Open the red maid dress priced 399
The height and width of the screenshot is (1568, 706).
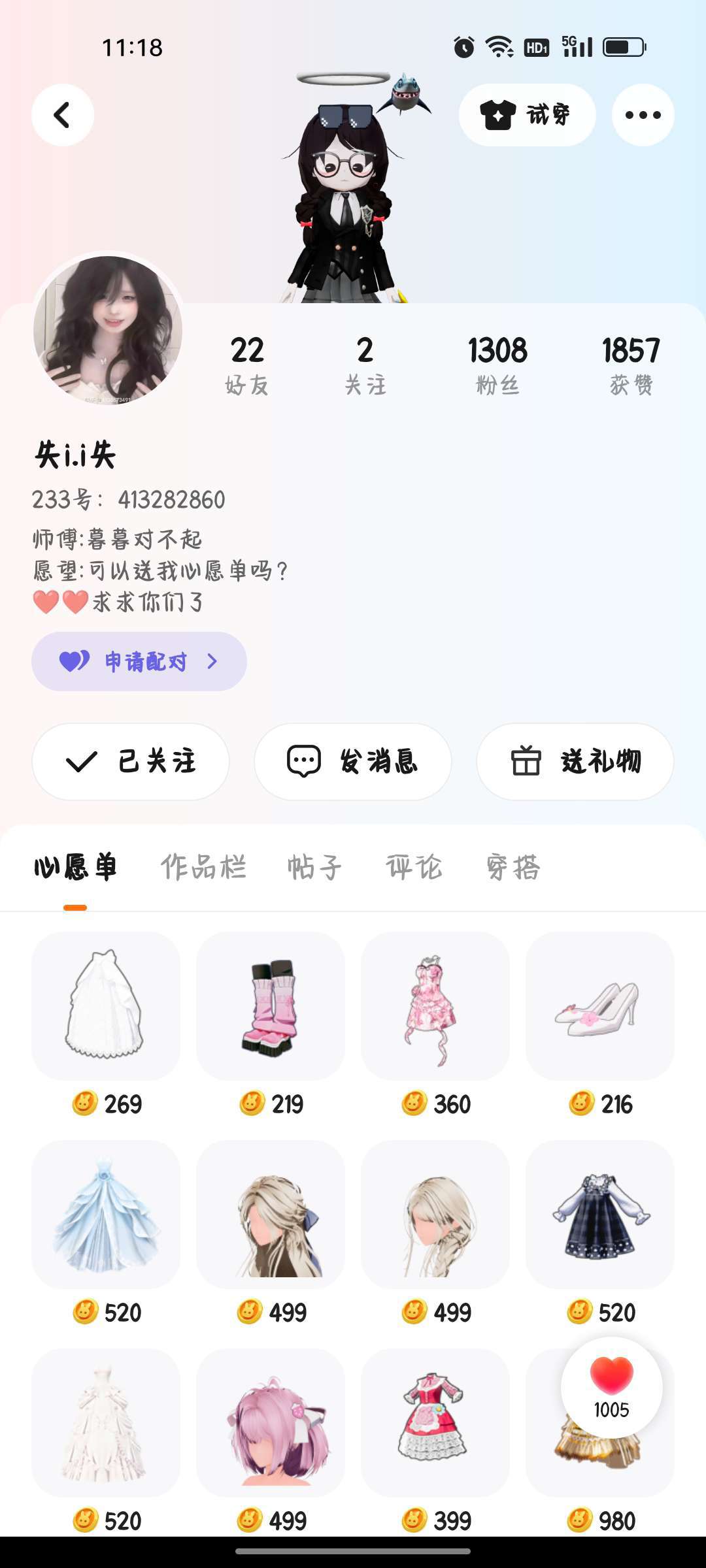coord(435,1423)
